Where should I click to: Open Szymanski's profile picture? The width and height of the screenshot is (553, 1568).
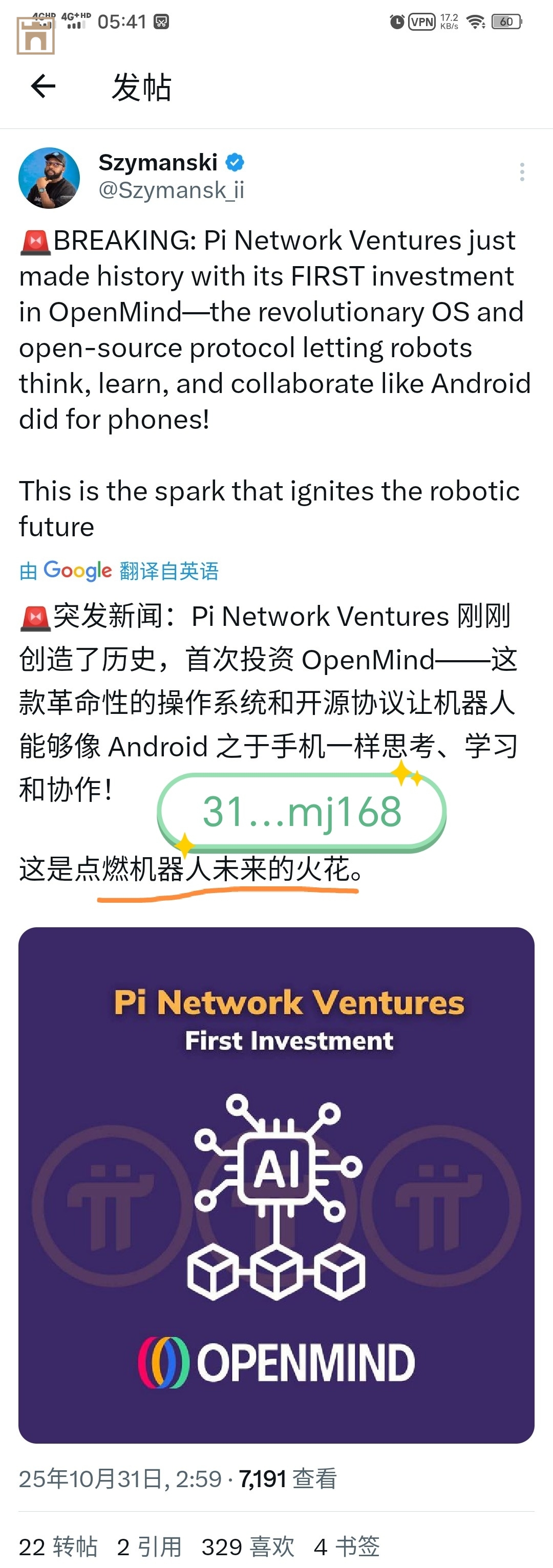coord(49,178)
